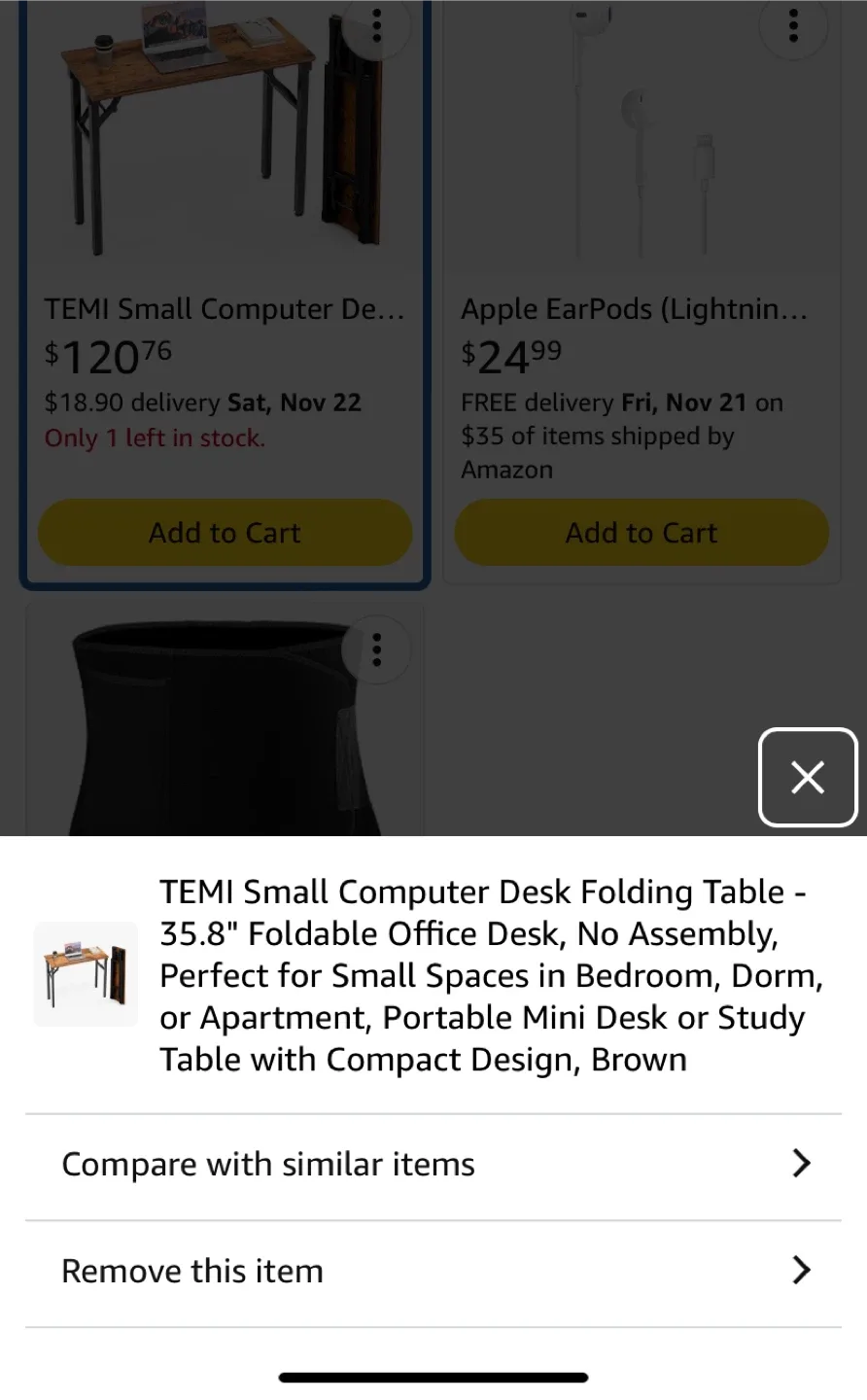Tap the chevron beside Remove this item
867x1400 pixels.
(801, 1270)
